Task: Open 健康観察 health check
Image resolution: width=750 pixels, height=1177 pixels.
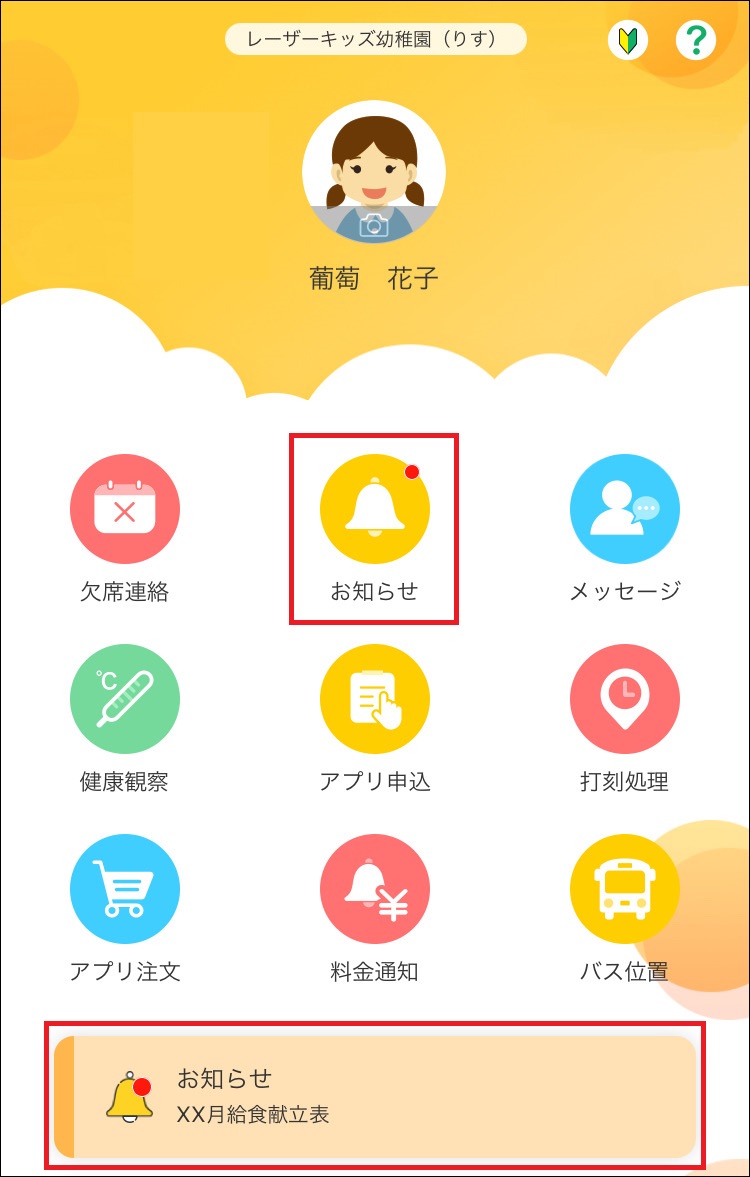Action: click(x=124, y=700)
